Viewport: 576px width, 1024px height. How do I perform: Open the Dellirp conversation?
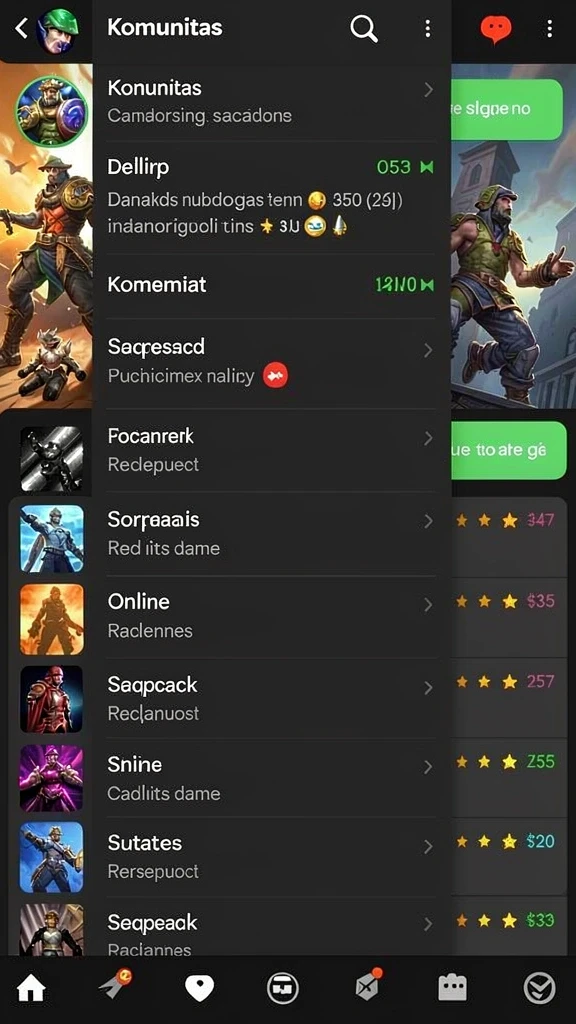pos(271,197)
